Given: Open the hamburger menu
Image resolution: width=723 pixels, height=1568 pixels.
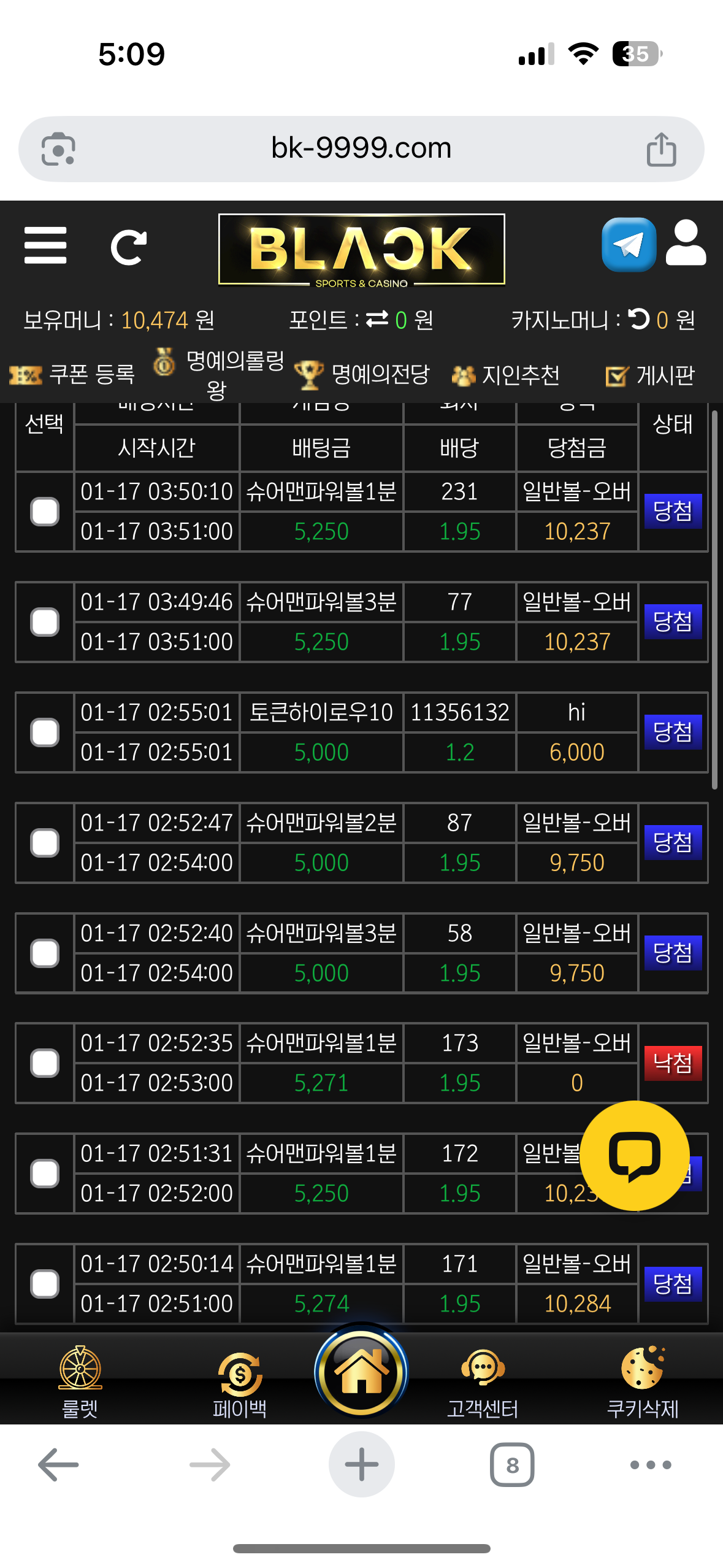Looking at the screenshot, I should coord(45,245).
